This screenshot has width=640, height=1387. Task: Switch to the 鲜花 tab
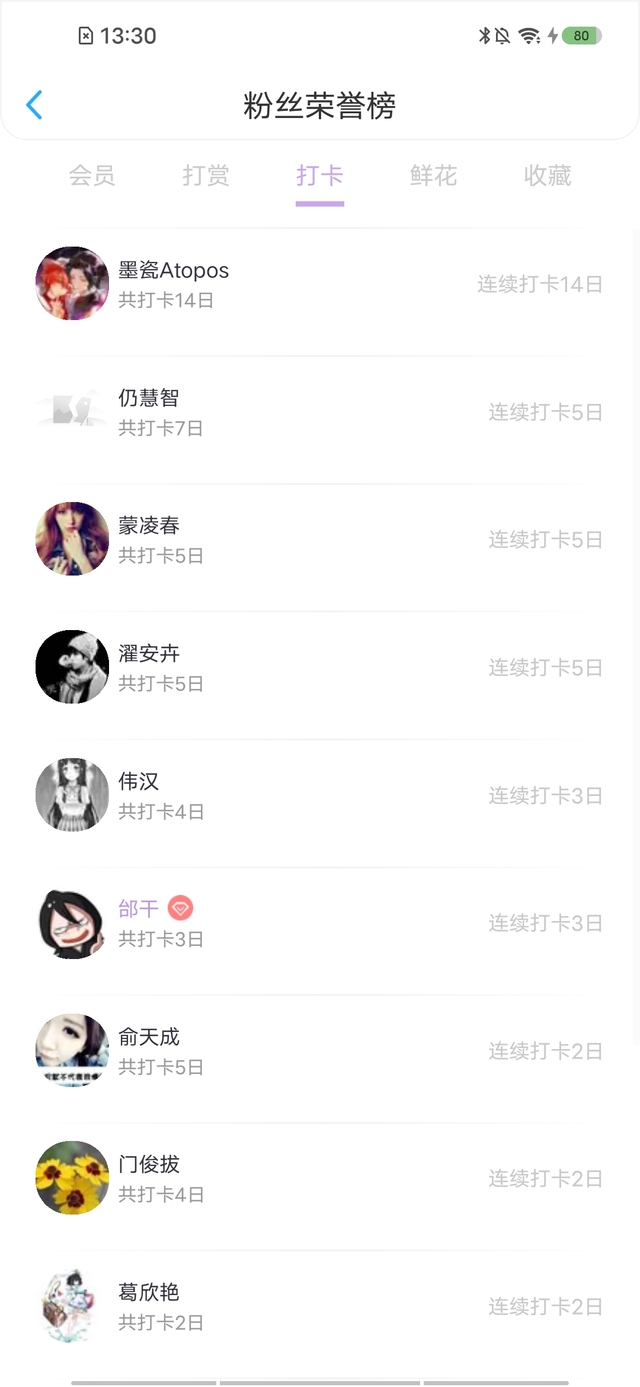tap(433, 176)
